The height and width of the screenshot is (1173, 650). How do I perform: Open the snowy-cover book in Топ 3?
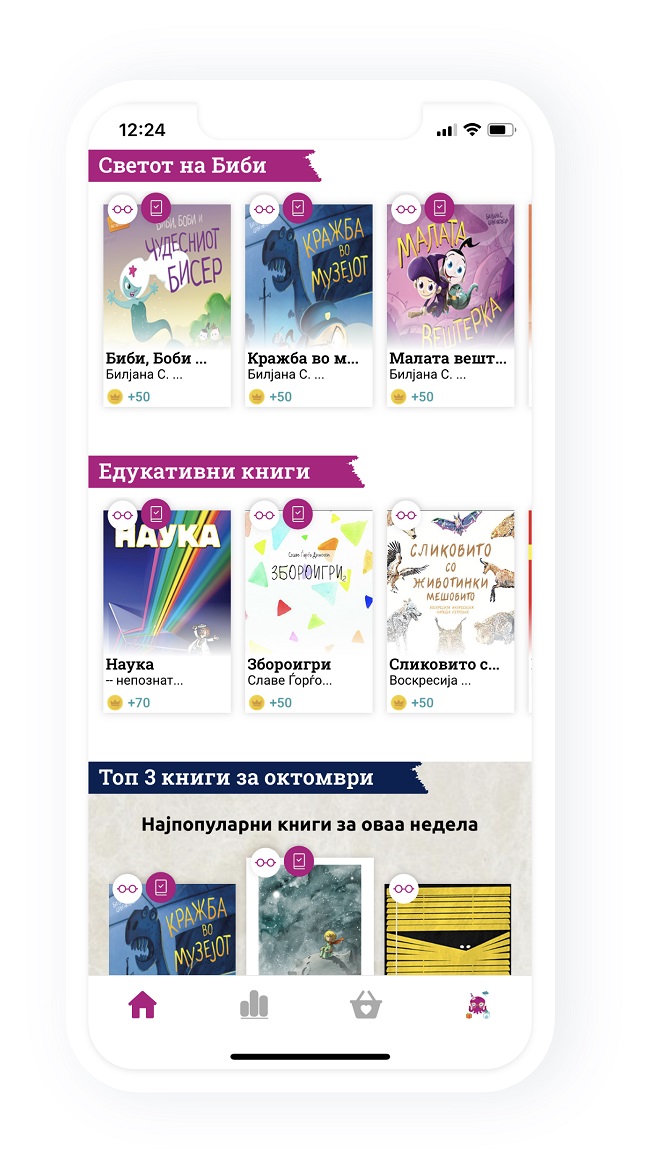pos(310,920)
